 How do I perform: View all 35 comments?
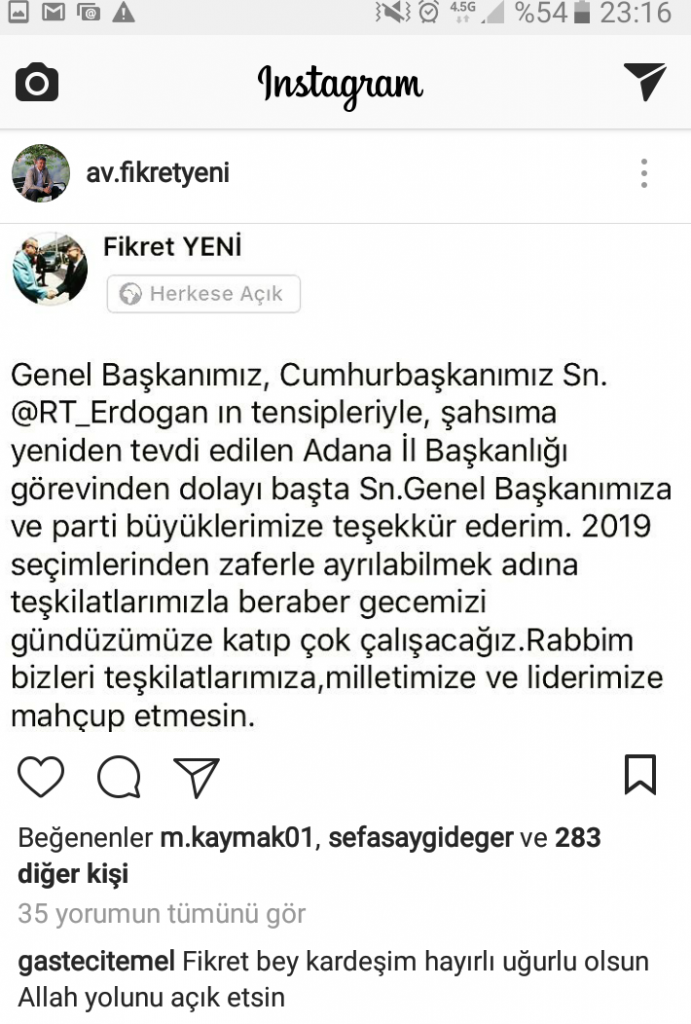(162, 913)
